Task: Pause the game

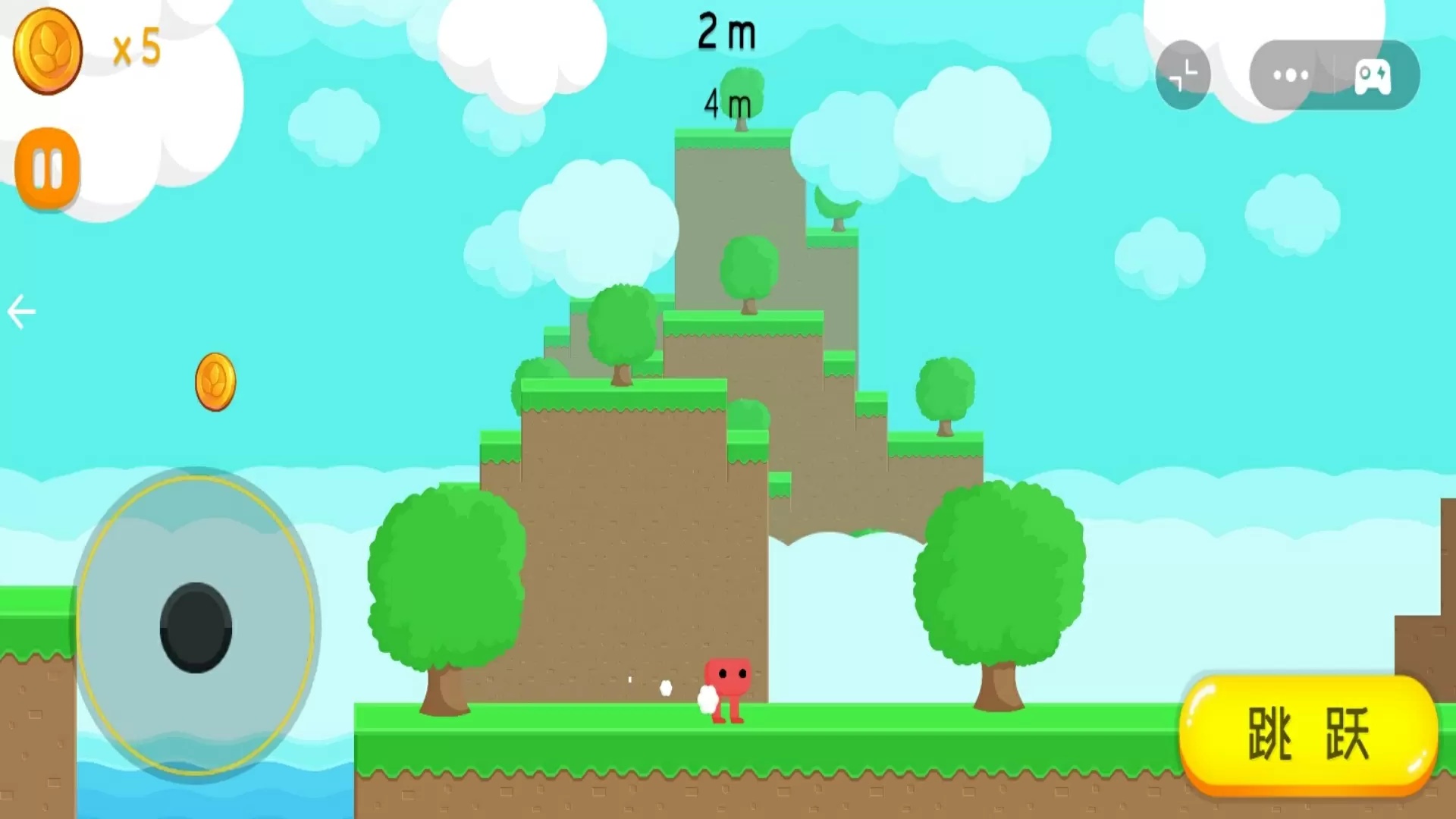Action: point(47,168)
